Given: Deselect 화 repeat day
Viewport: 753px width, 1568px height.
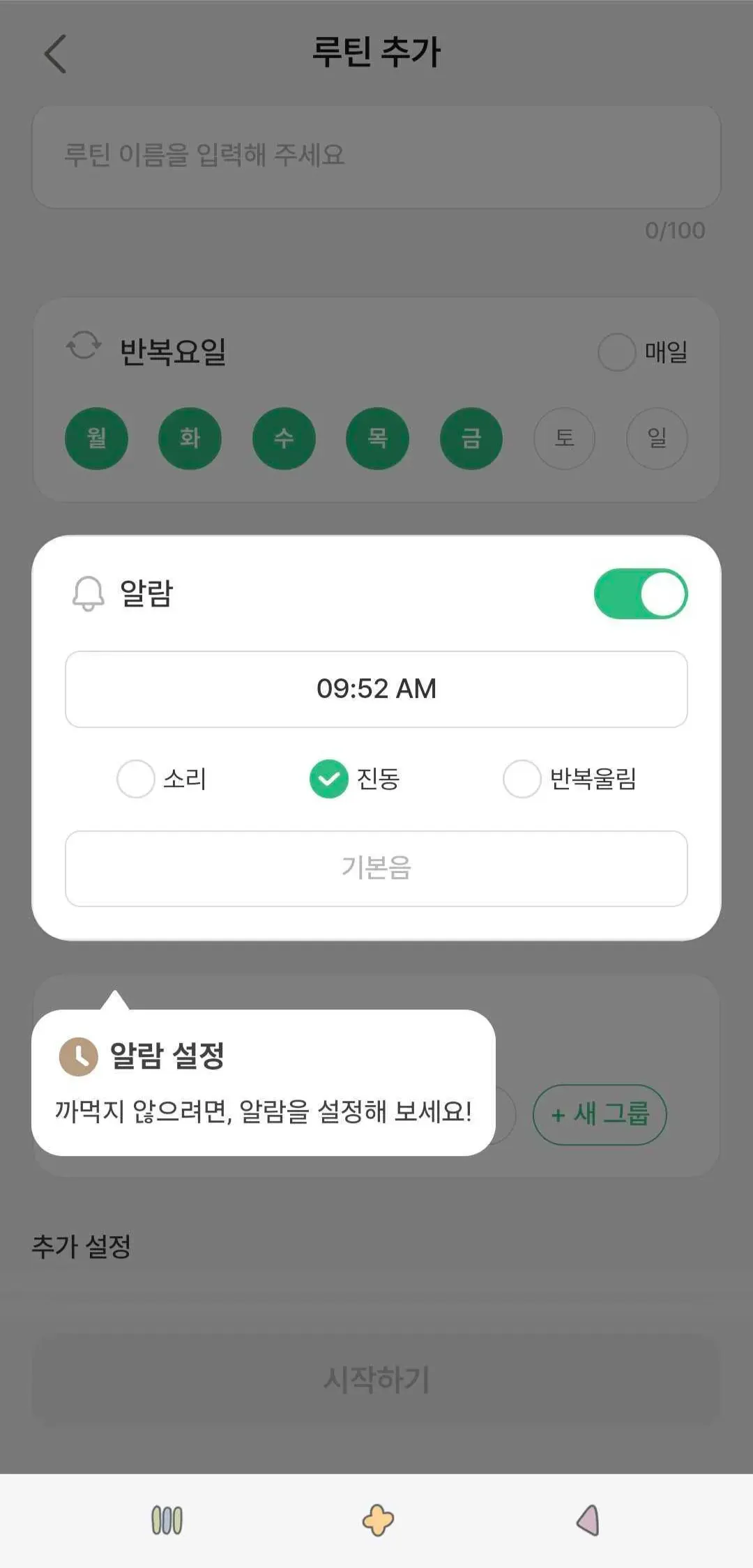Looking at the screenshot, I should pos(190,439).
